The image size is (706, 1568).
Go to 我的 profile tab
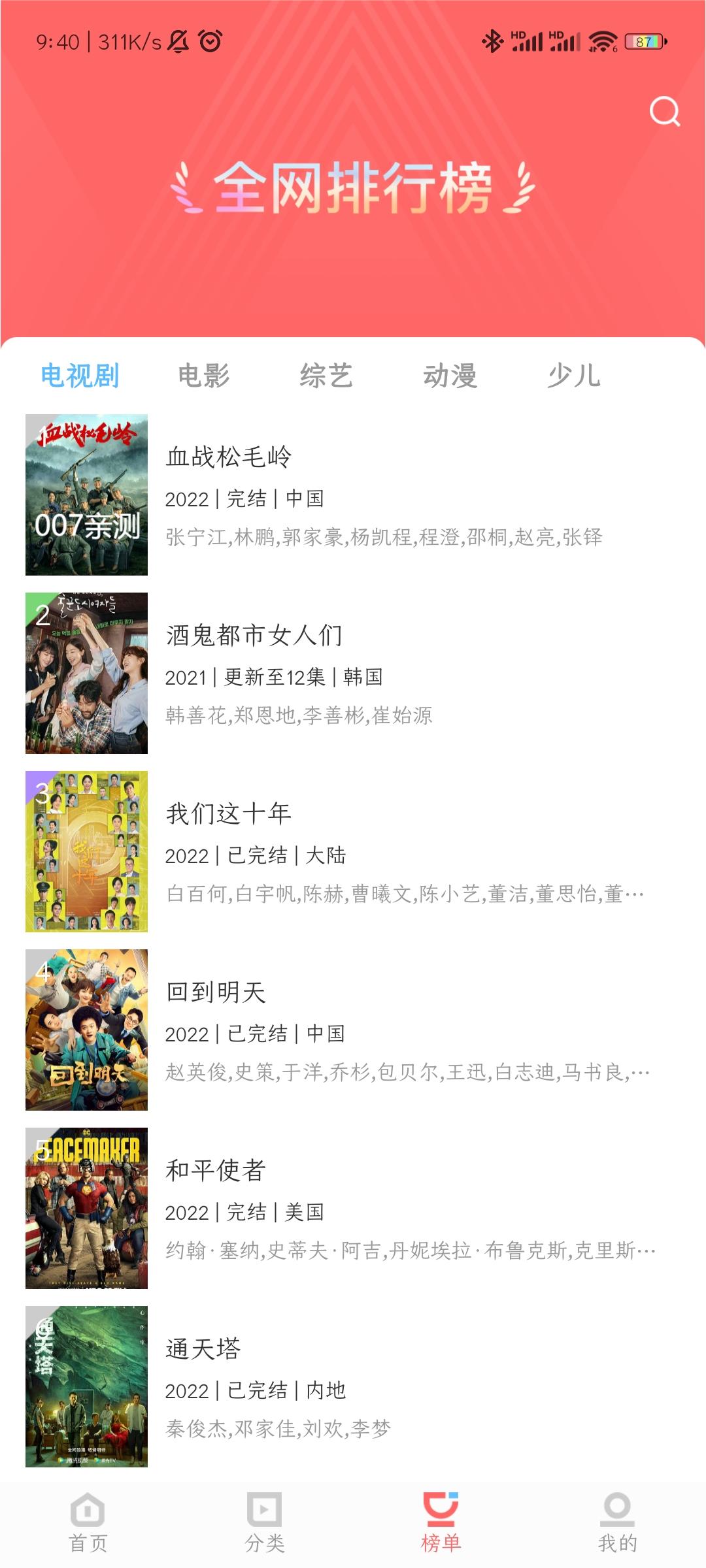pyautogui.click(x=618, y=1522)
